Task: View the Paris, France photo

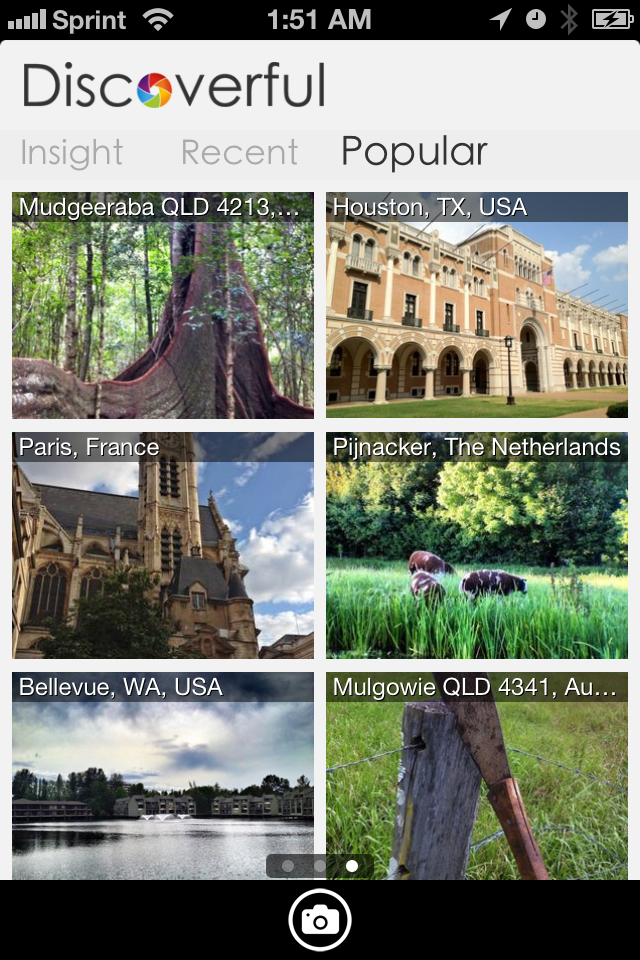Action: click(163, 546)
